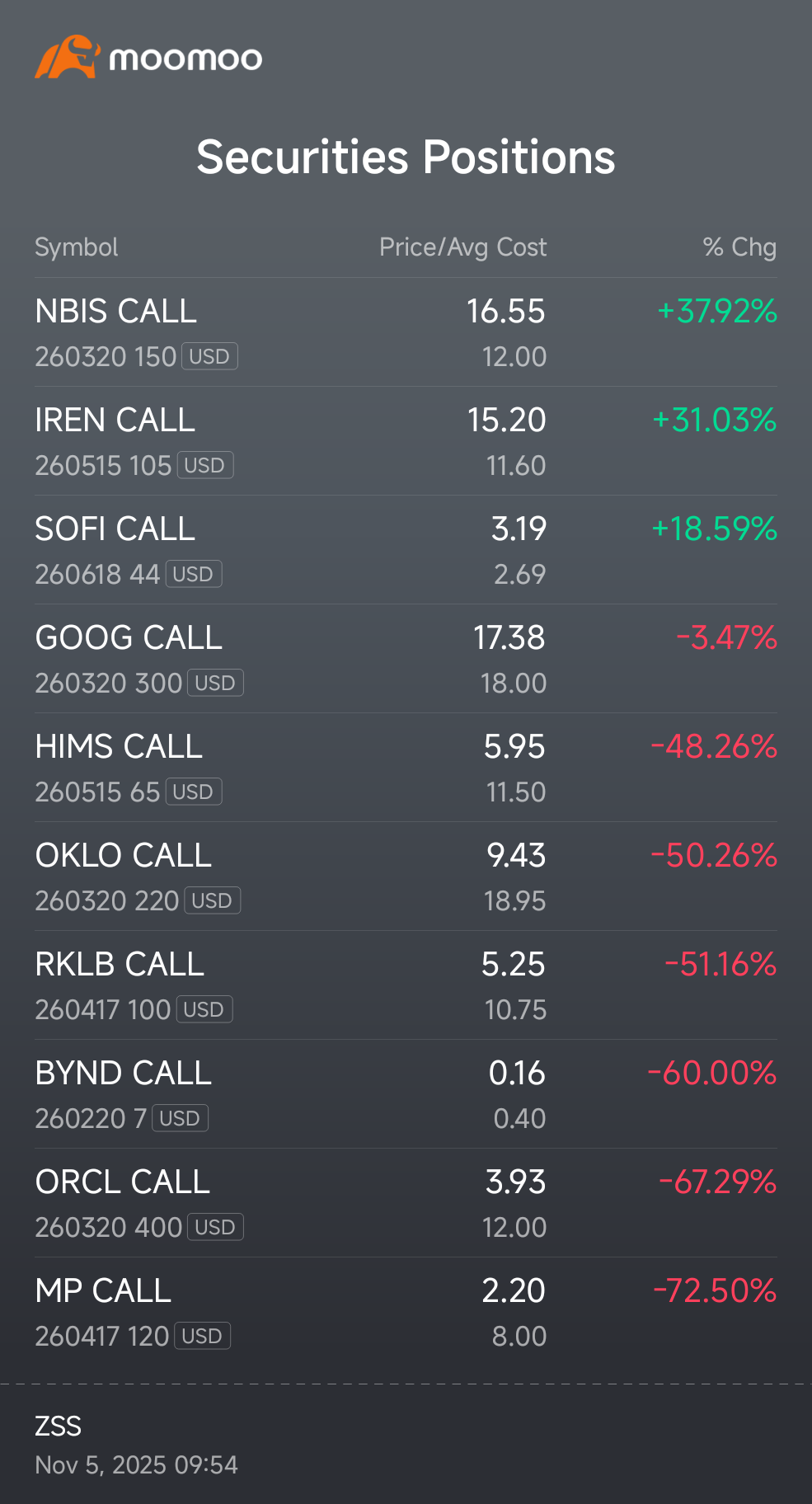Click the Price/Avg Cost column header
This screenshot has width=812, height=1504.
pyautogui.click(x=462, y=247)
